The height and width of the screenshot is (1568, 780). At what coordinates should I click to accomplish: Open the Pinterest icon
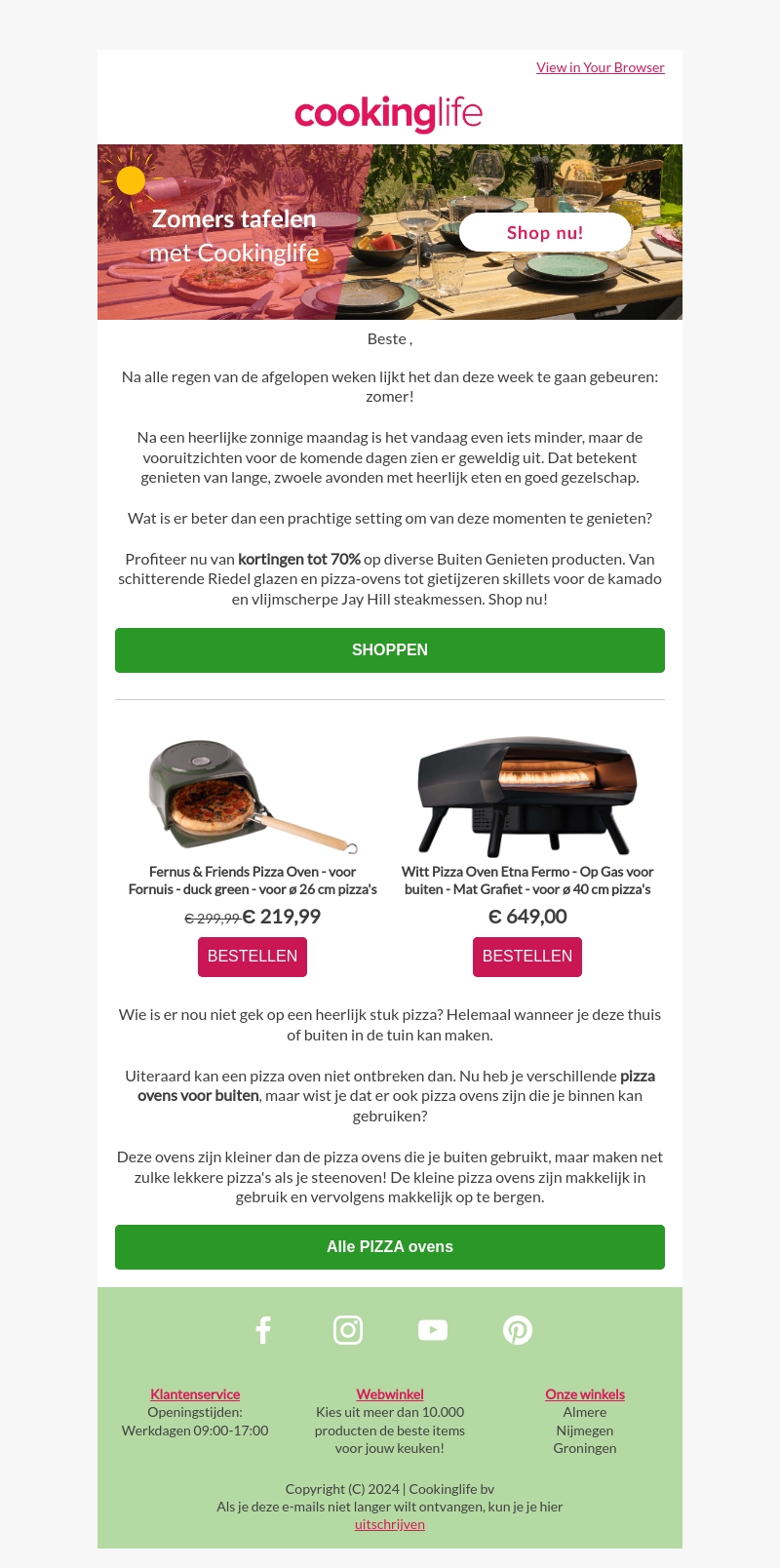518,1330
